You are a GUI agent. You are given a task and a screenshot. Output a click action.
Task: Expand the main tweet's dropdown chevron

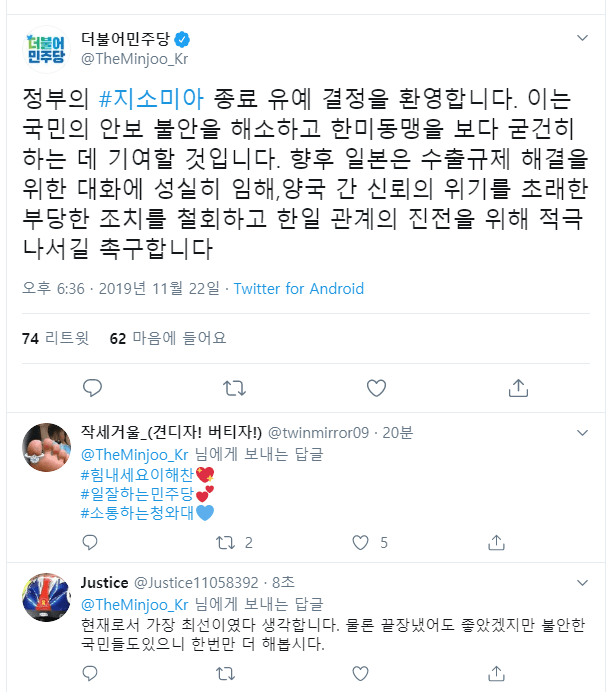[582, 38]
